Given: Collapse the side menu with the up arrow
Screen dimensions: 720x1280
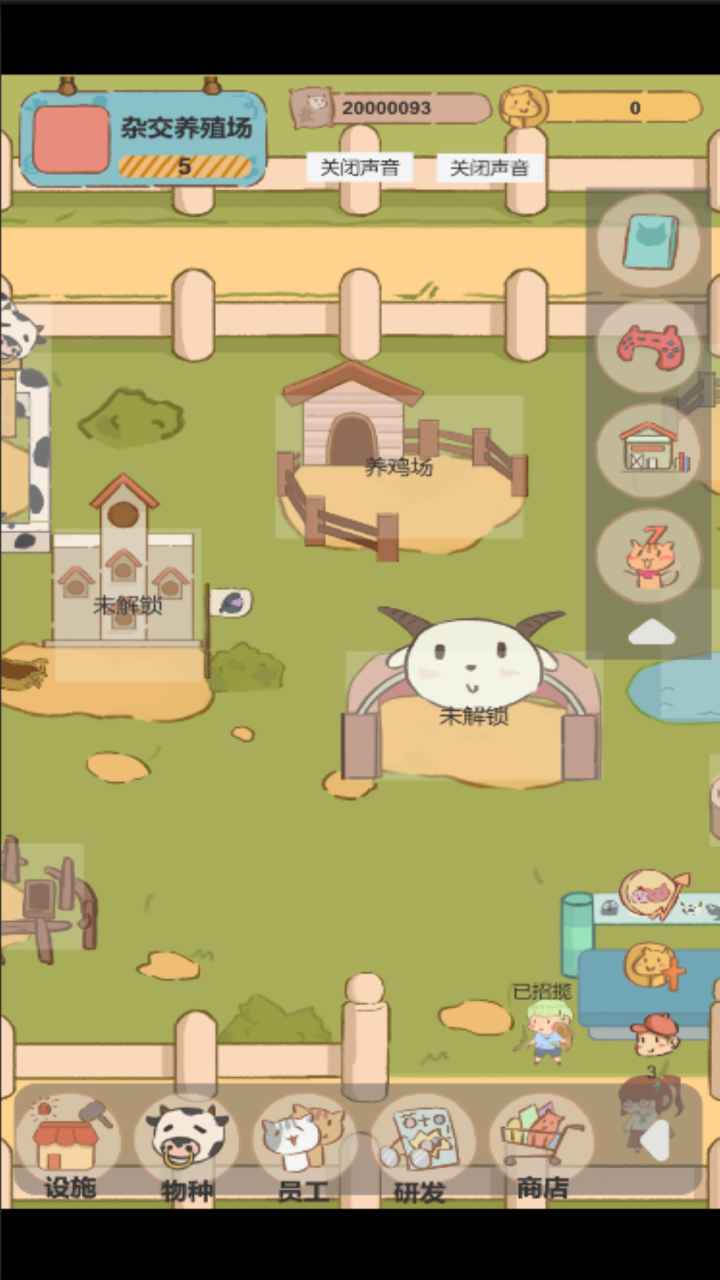Looking at the screenshot, I should [x=652, y=631].
